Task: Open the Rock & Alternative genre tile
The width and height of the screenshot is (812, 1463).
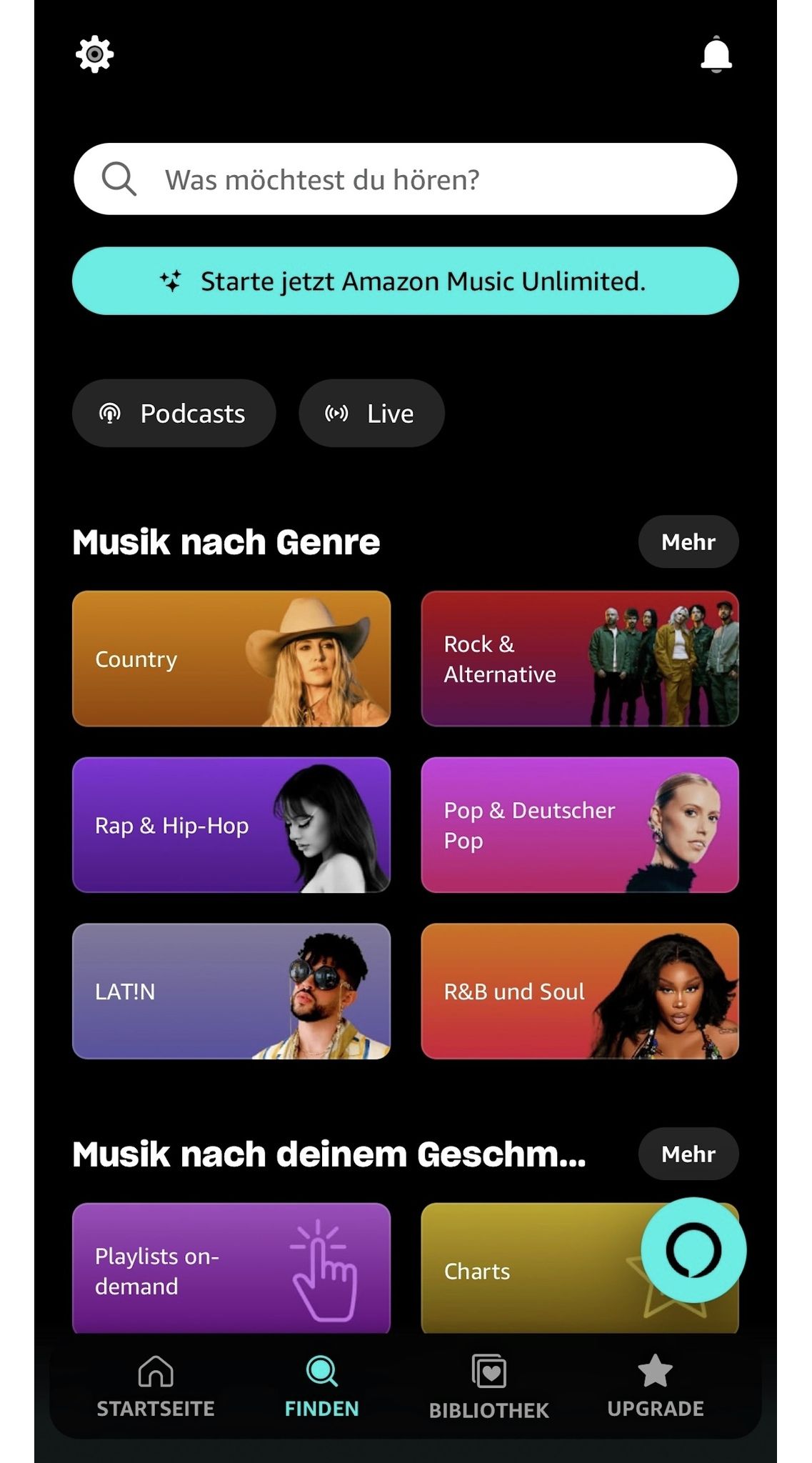Action: 579,659
